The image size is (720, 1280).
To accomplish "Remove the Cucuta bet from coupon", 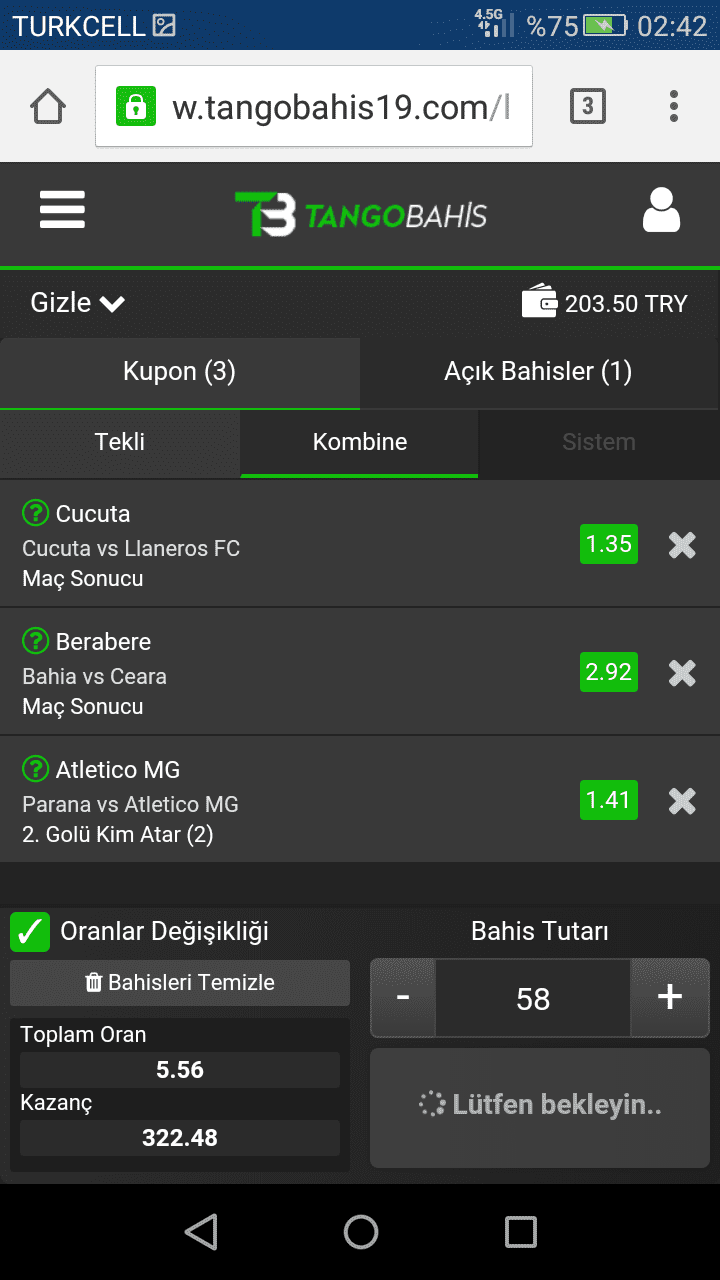I will [x=682, y=545].
